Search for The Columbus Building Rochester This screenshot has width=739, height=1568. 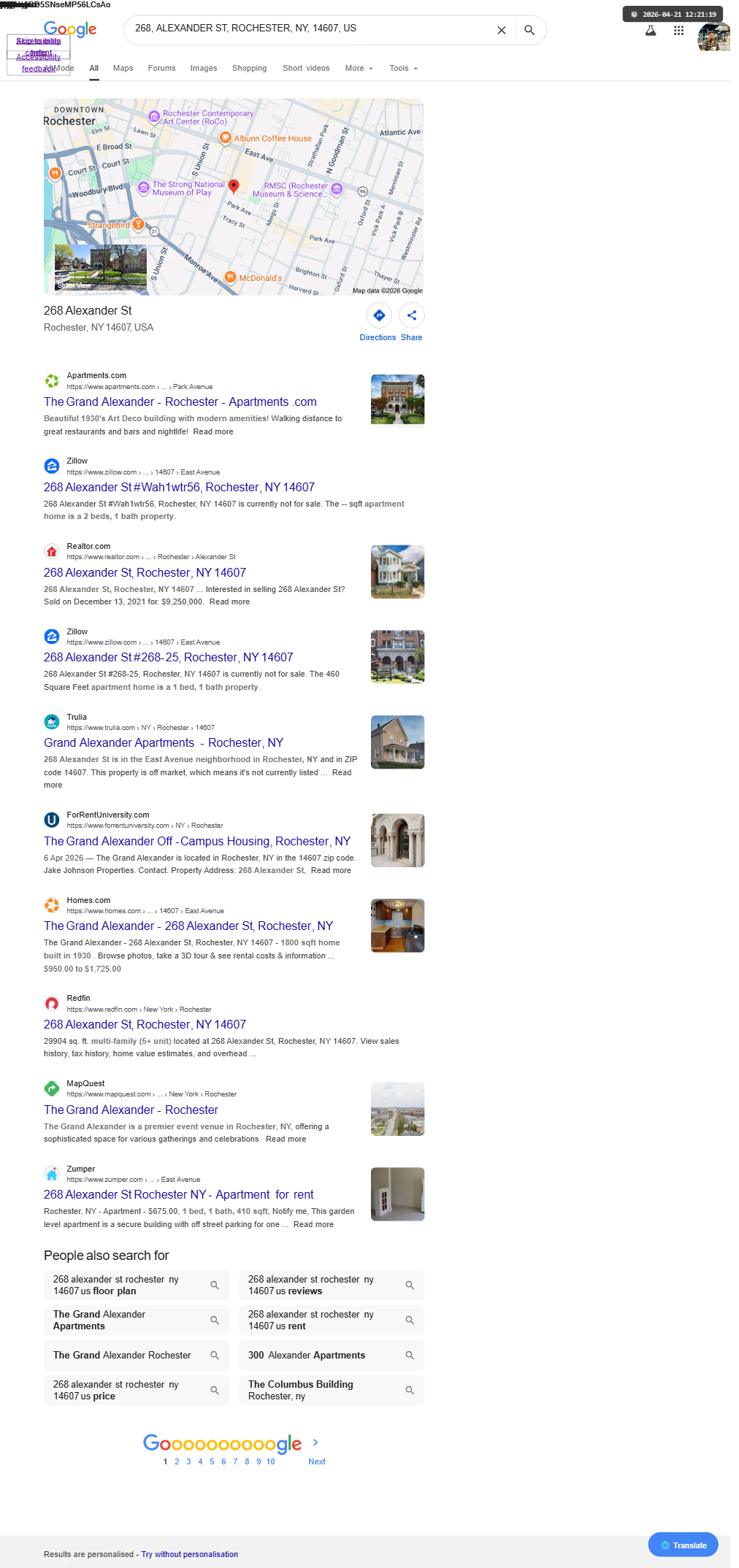tap(332, 1390)
